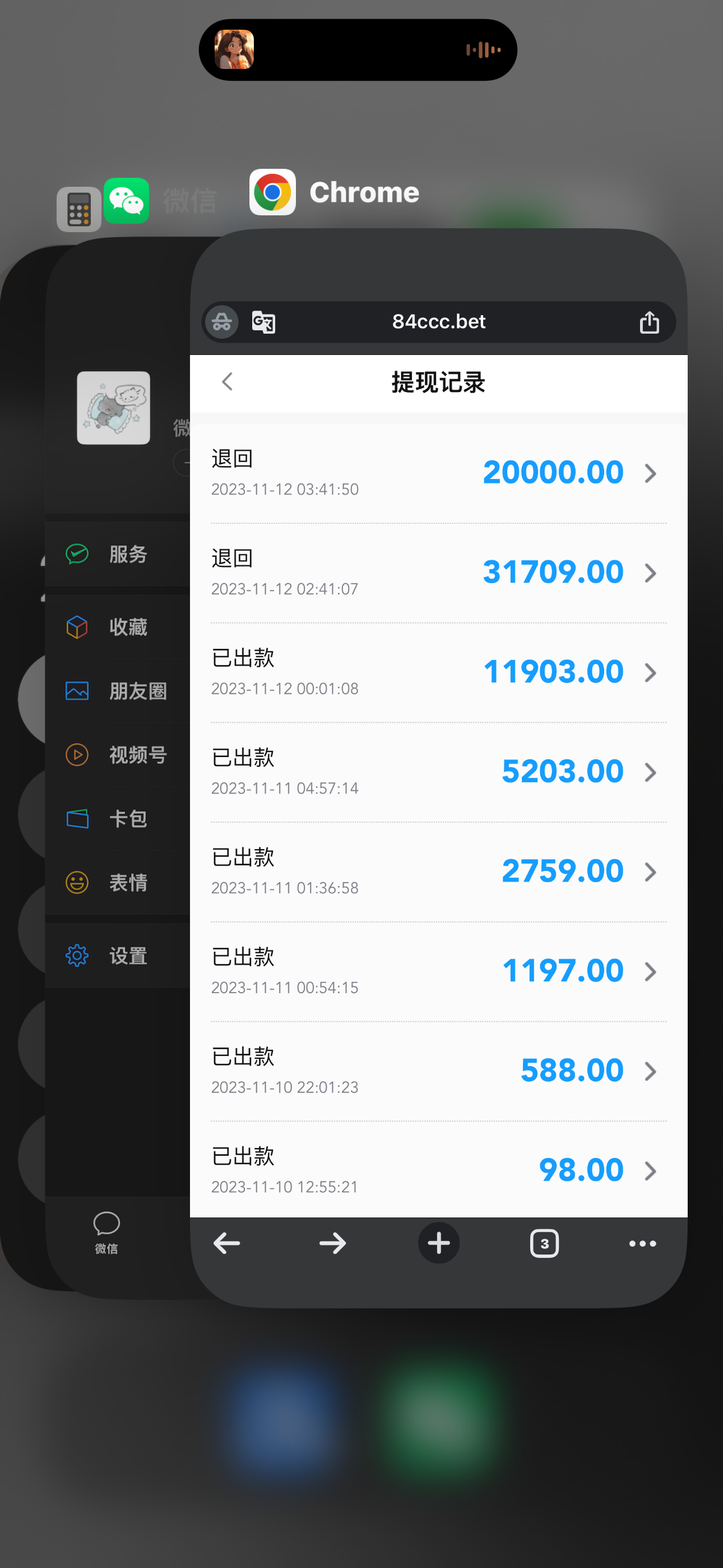Open the Chrome three-dot overflow menu
723x1568 pixels.
[x=643, y=1243]
